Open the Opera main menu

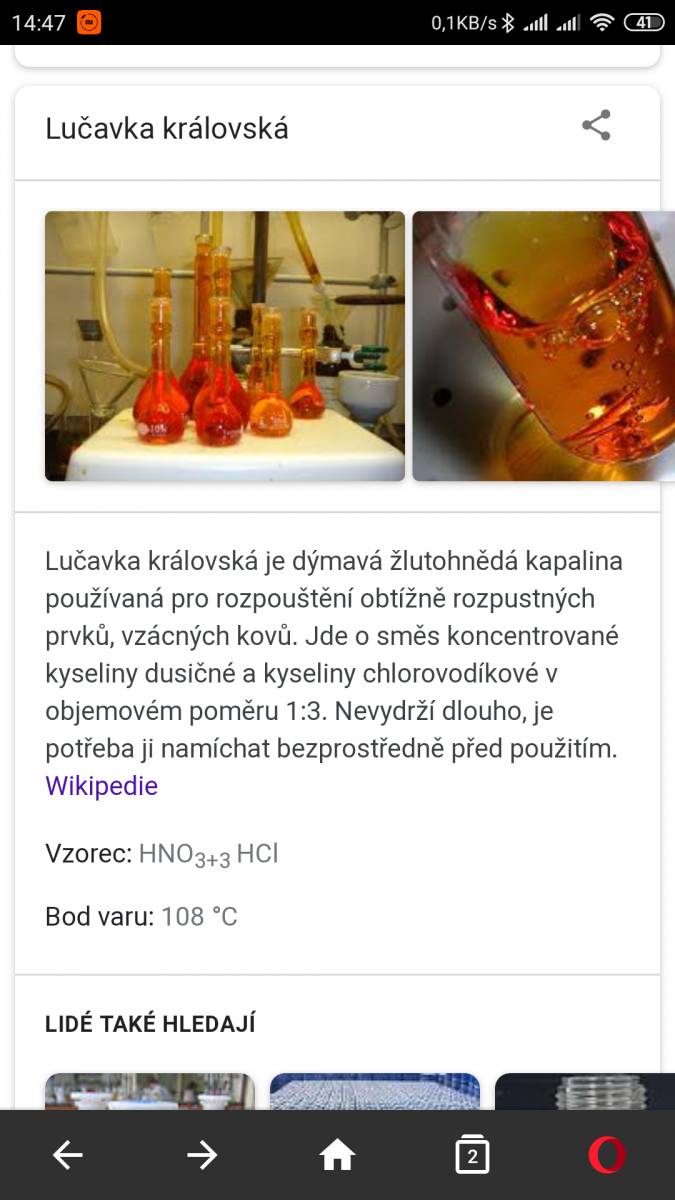607,1156
